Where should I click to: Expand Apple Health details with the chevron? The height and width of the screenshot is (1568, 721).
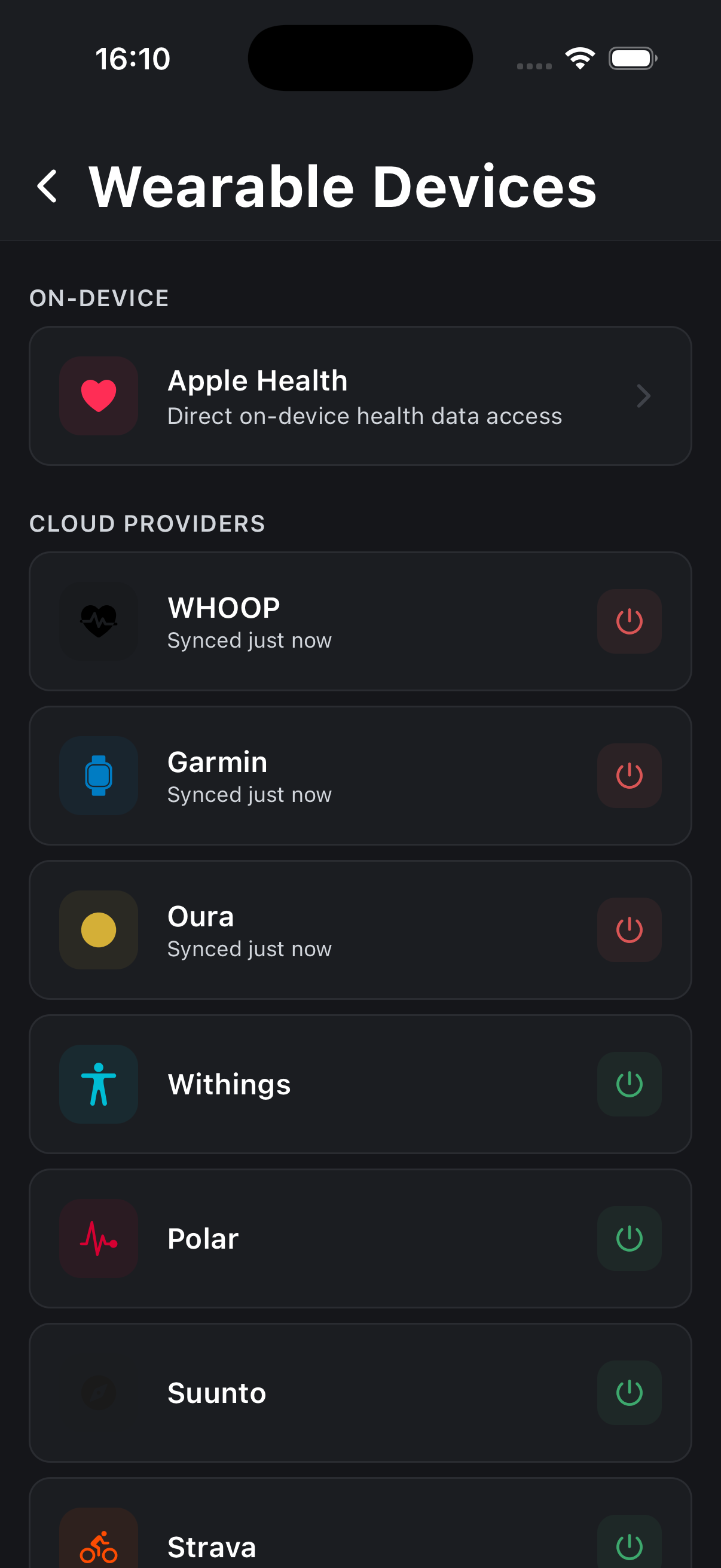[x=644, y=396]
